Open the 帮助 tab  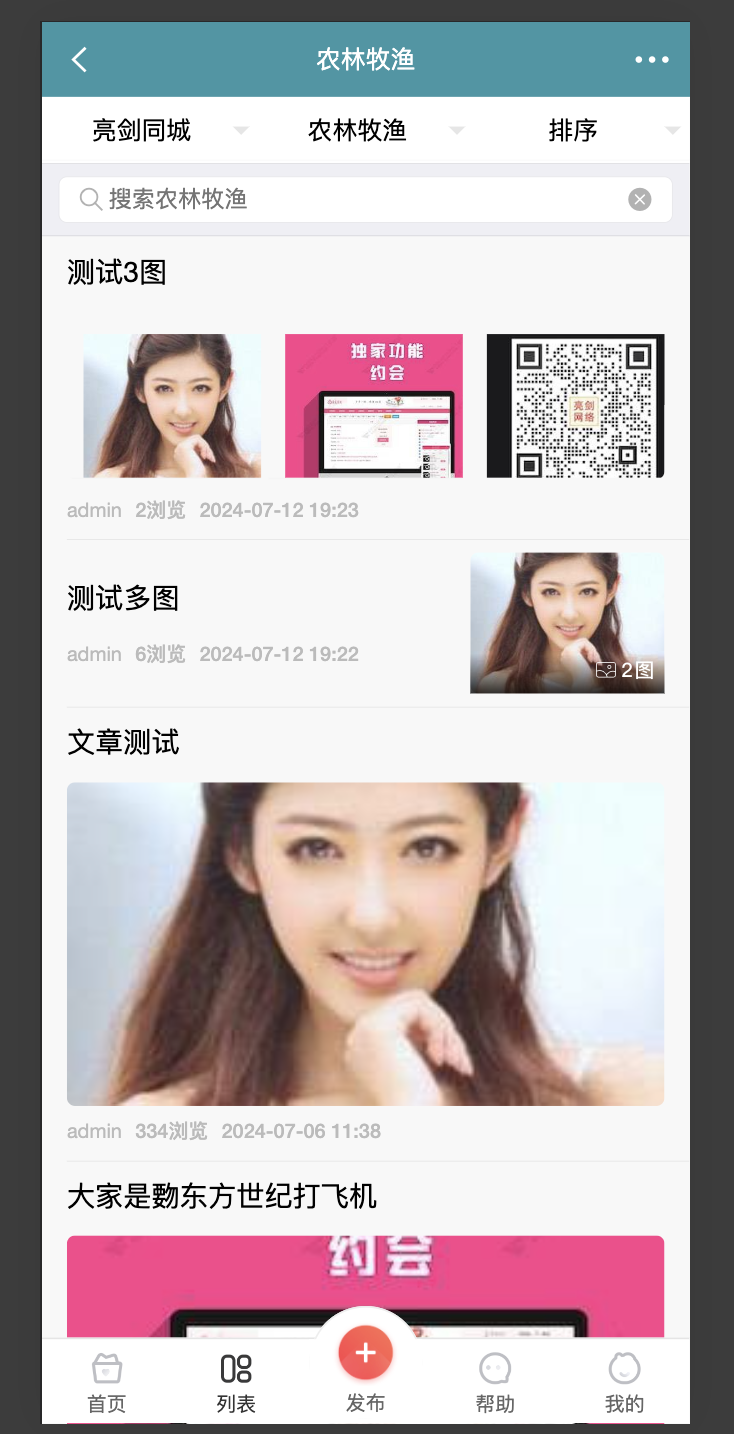tap(495, 1383)
